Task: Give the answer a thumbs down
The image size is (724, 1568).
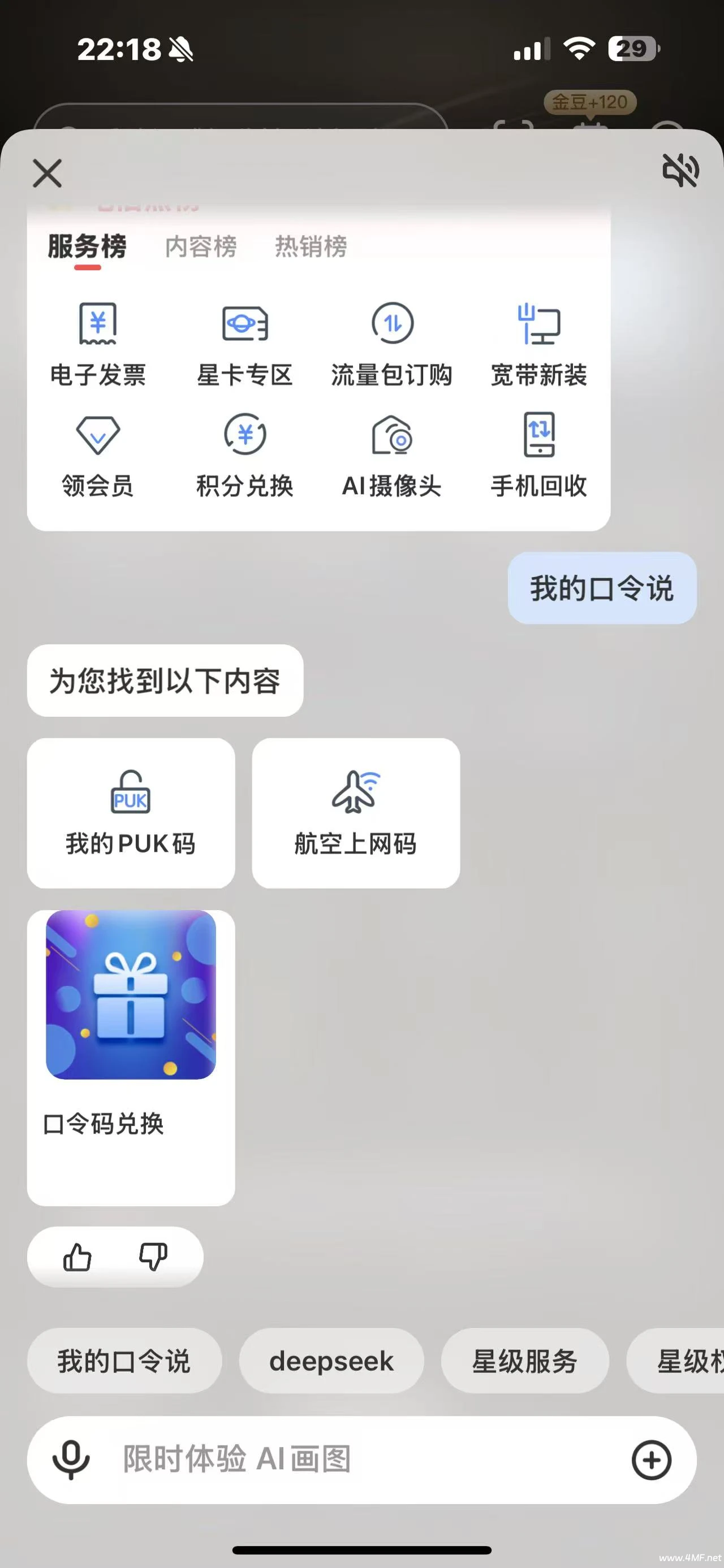Action: coord(153,1257)
